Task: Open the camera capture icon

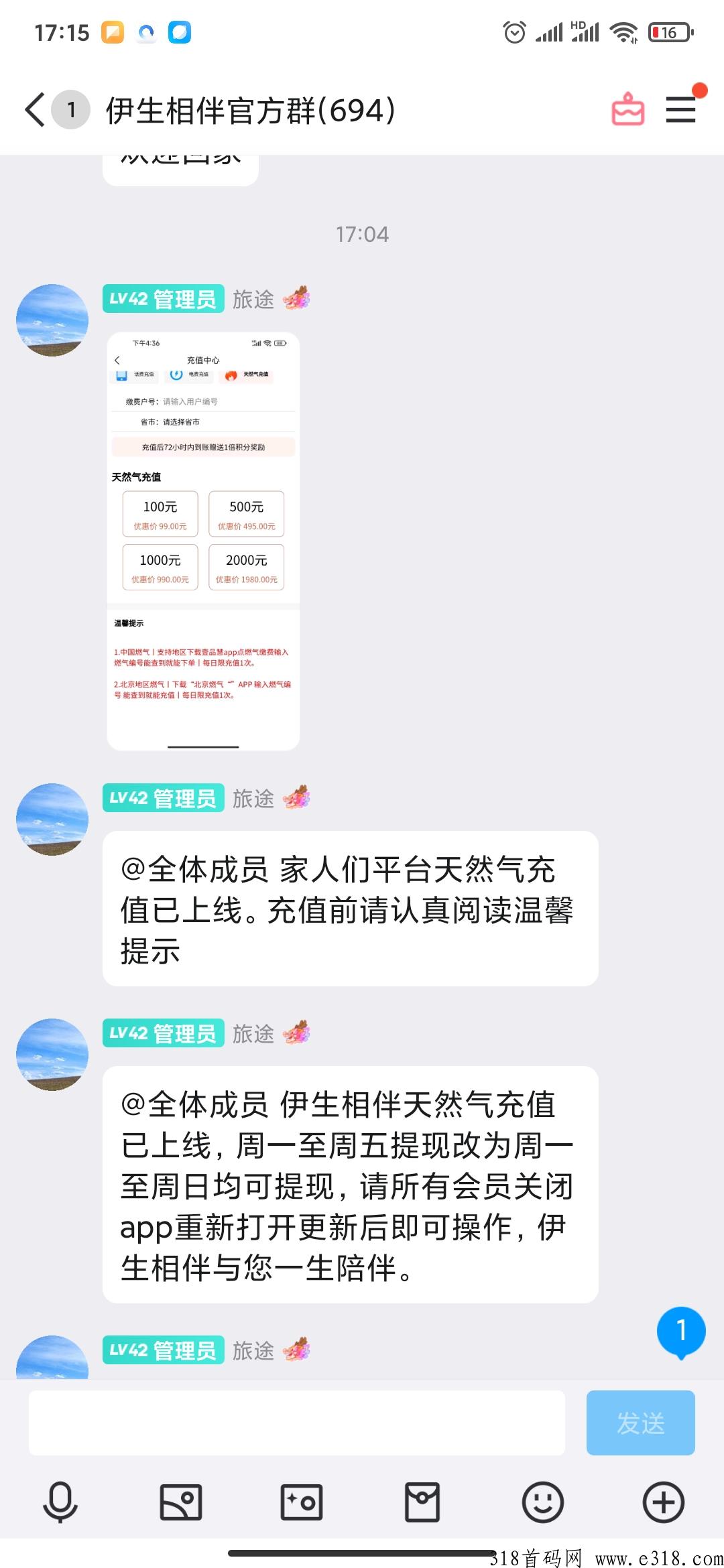Action: [302, 1502]
